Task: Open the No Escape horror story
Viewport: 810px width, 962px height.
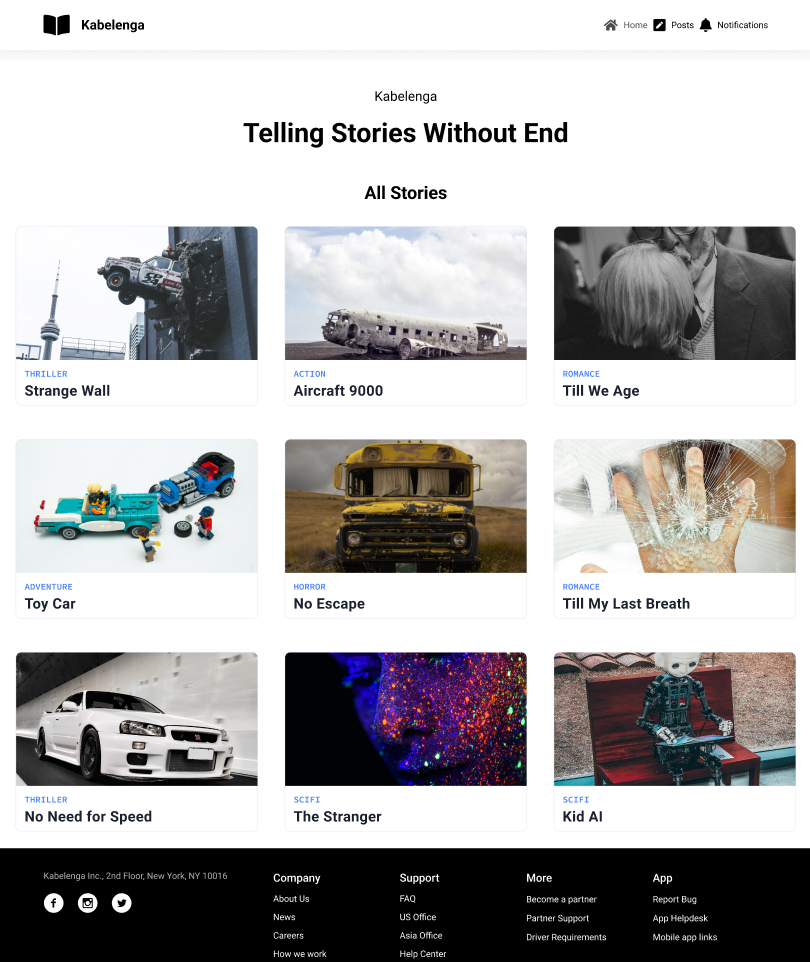Action: click(x=405, y=528)
